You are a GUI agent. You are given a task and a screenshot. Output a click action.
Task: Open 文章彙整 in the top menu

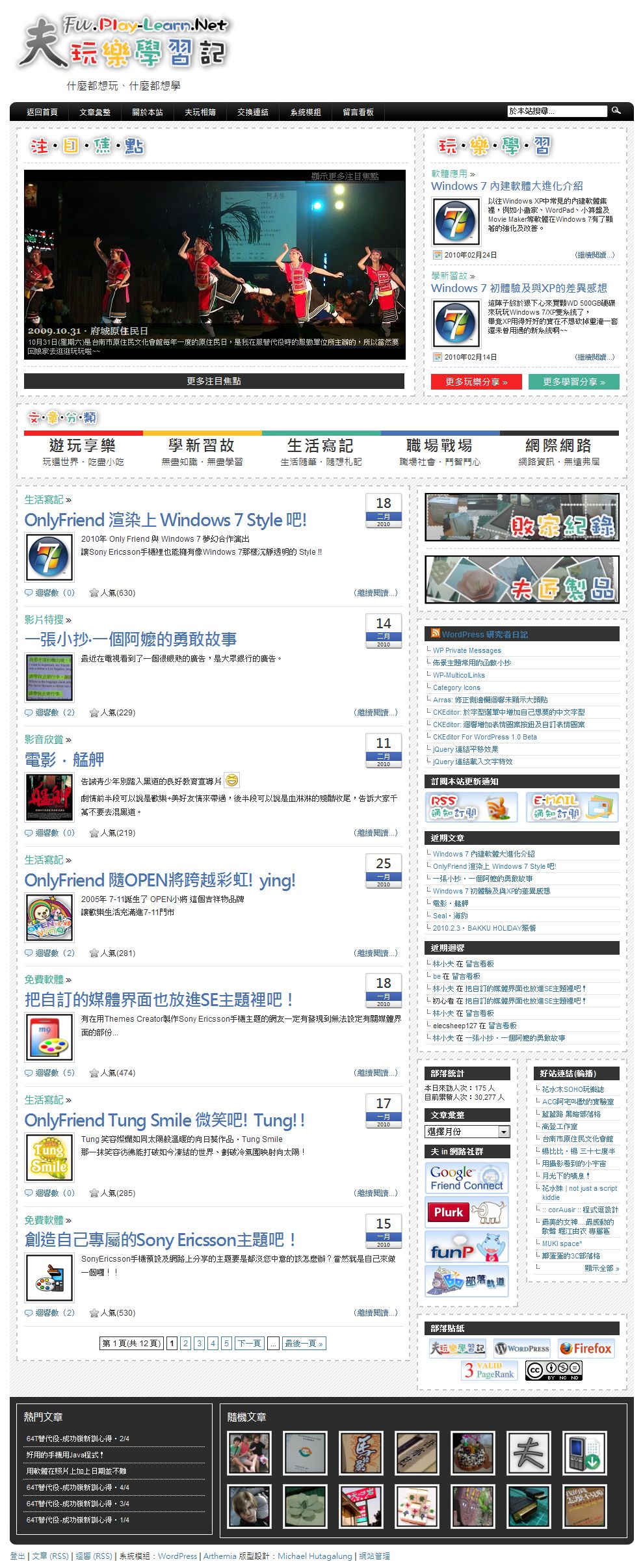(95, 112)
